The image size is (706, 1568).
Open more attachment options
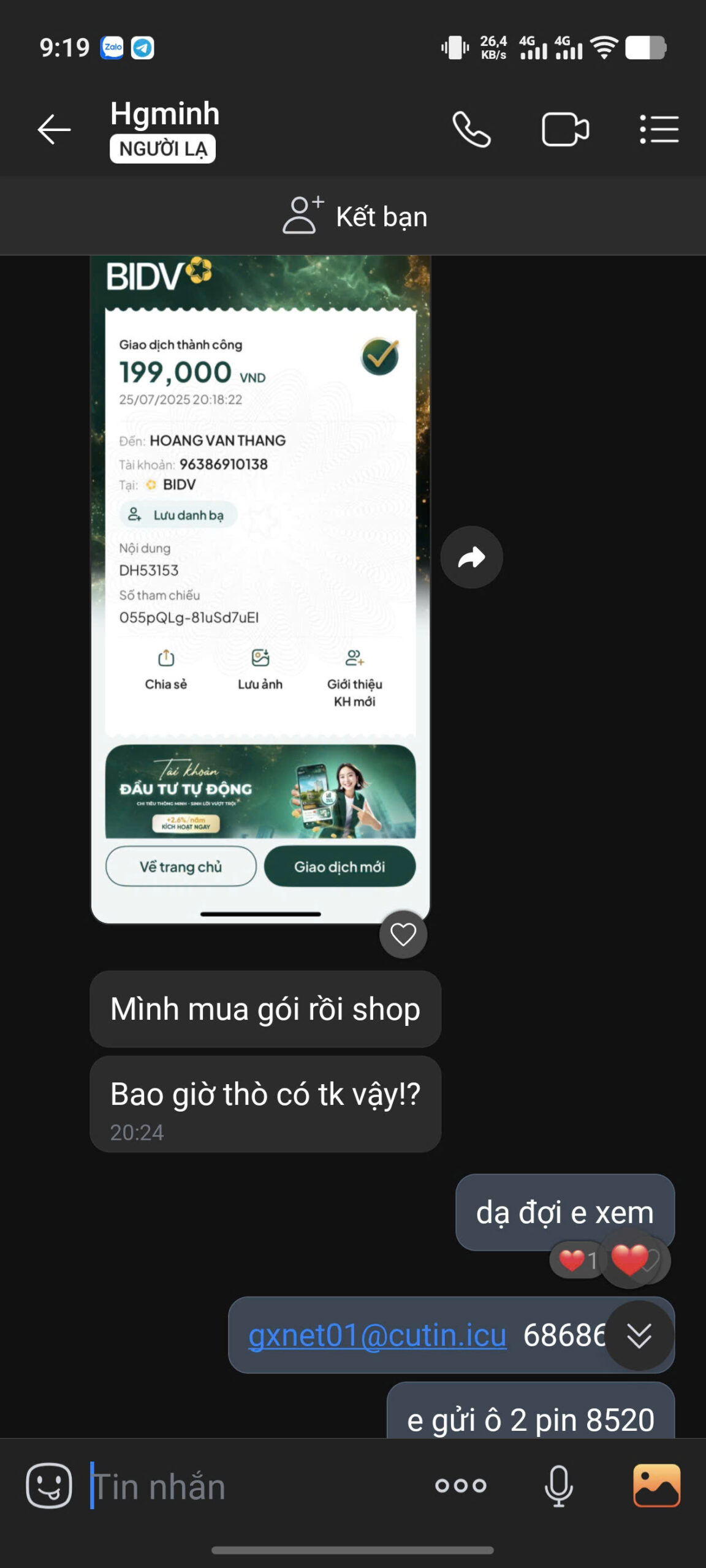coord(460,1485)
